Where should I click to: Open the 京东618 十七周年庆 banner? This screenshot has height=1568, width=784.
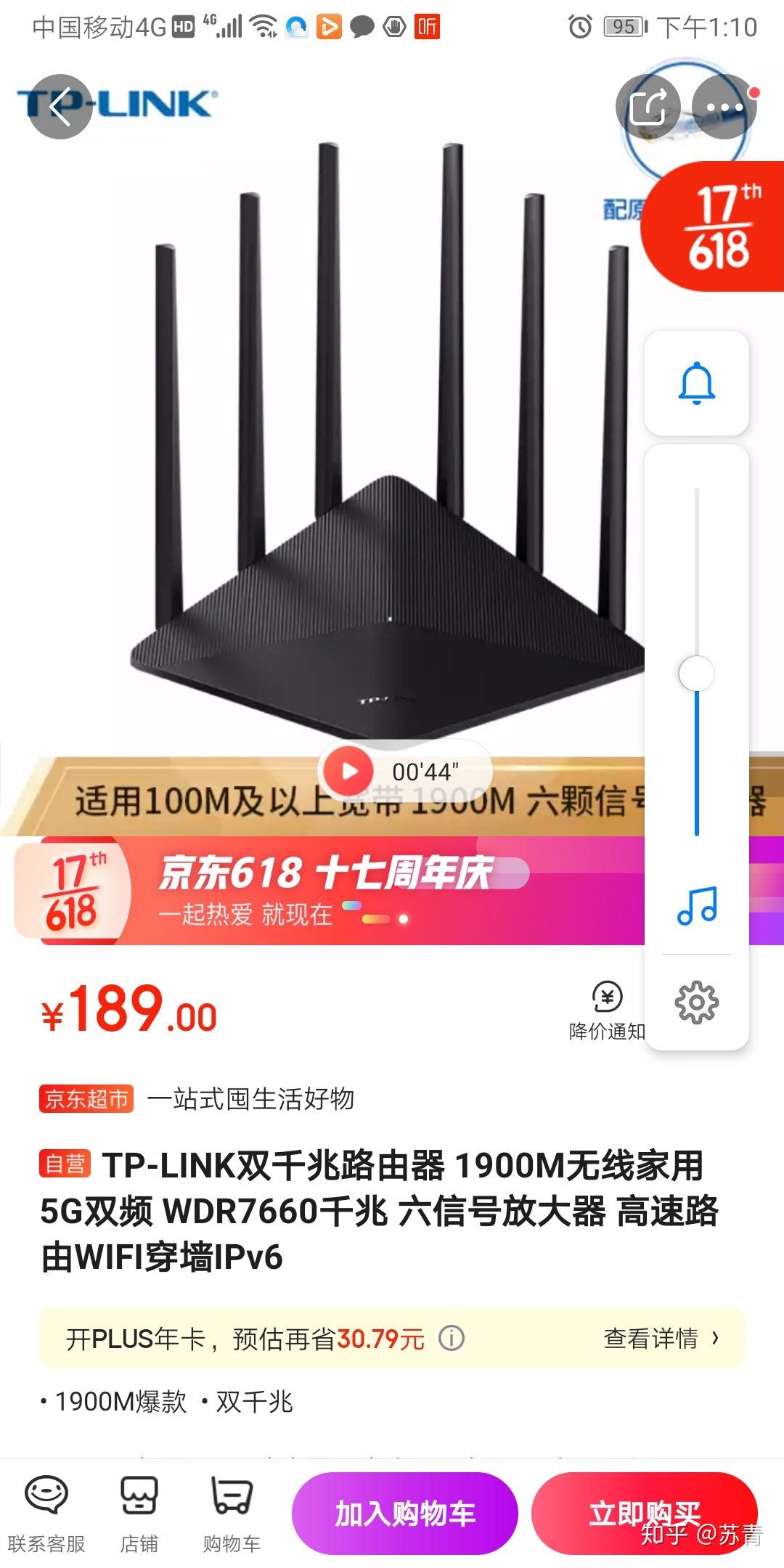[x=327, y=891]
